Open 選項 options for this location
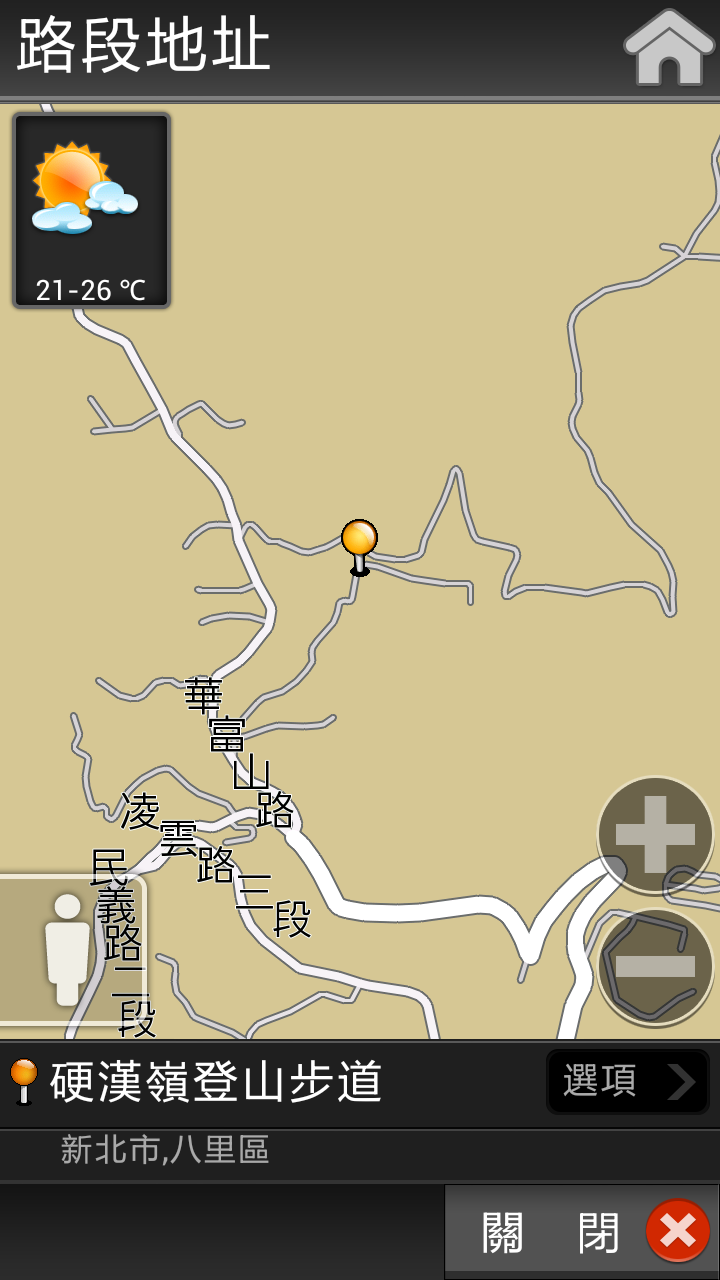Viewport: 720px width, 1280px height. pos(628,1081)
